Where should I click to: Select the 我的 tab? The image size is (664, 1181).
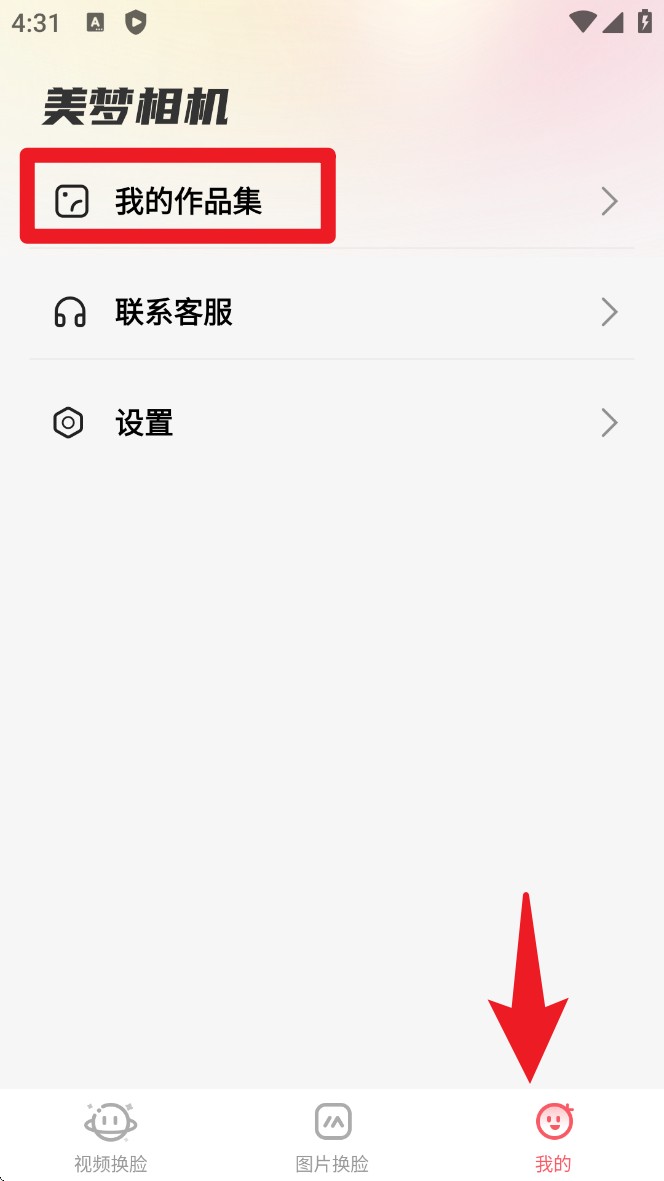(553, 1136)
